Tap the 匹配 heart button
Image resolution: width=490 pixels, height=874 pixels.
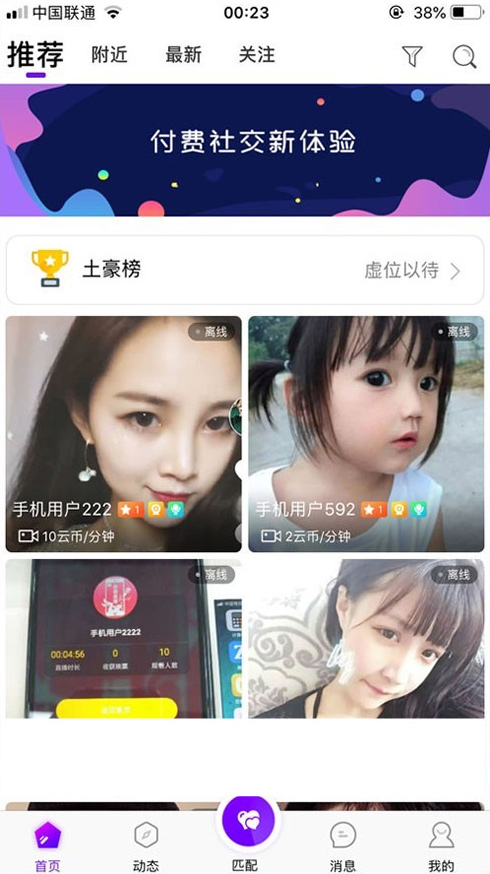click(248, 821)
